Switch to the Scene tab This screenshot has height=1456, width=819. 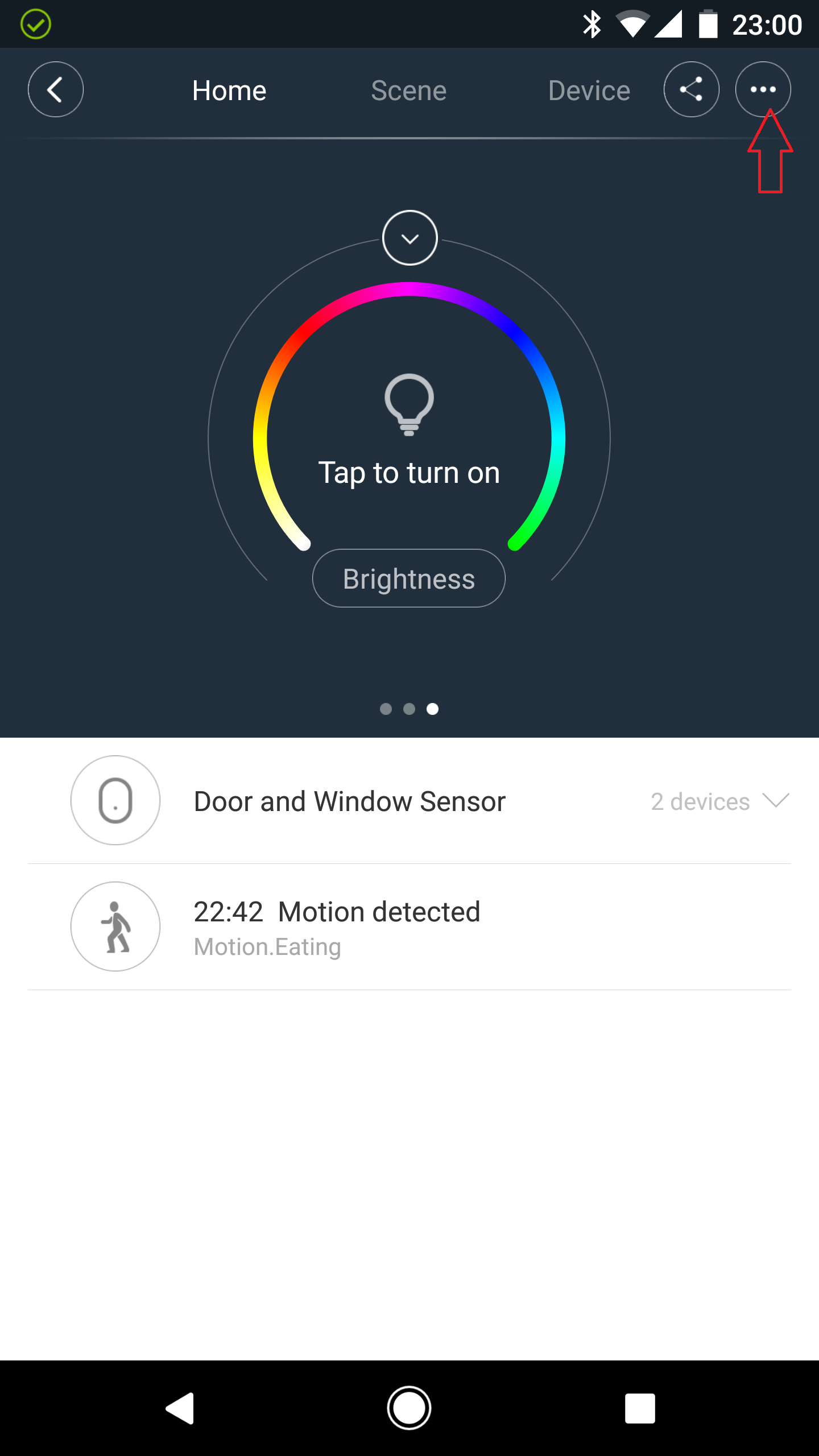pos(408,91)
